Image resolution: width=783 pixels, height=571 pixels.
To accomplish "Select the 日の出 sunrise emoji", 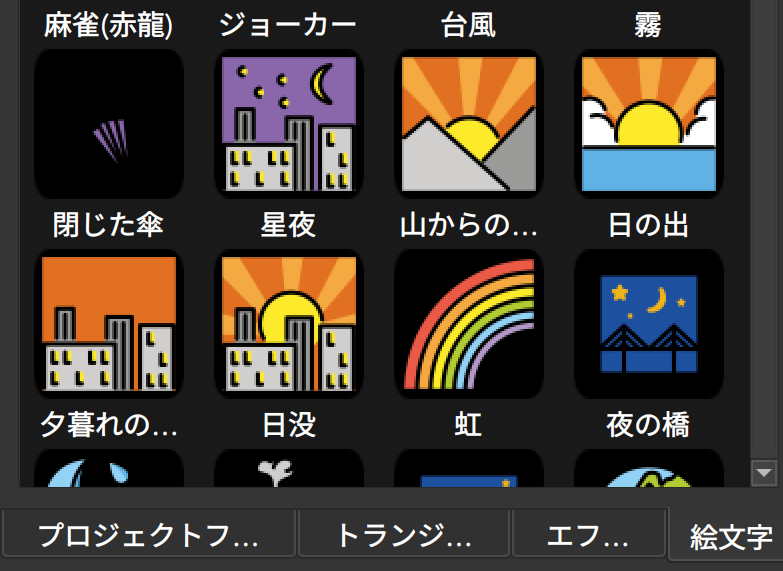I will 649,125.
